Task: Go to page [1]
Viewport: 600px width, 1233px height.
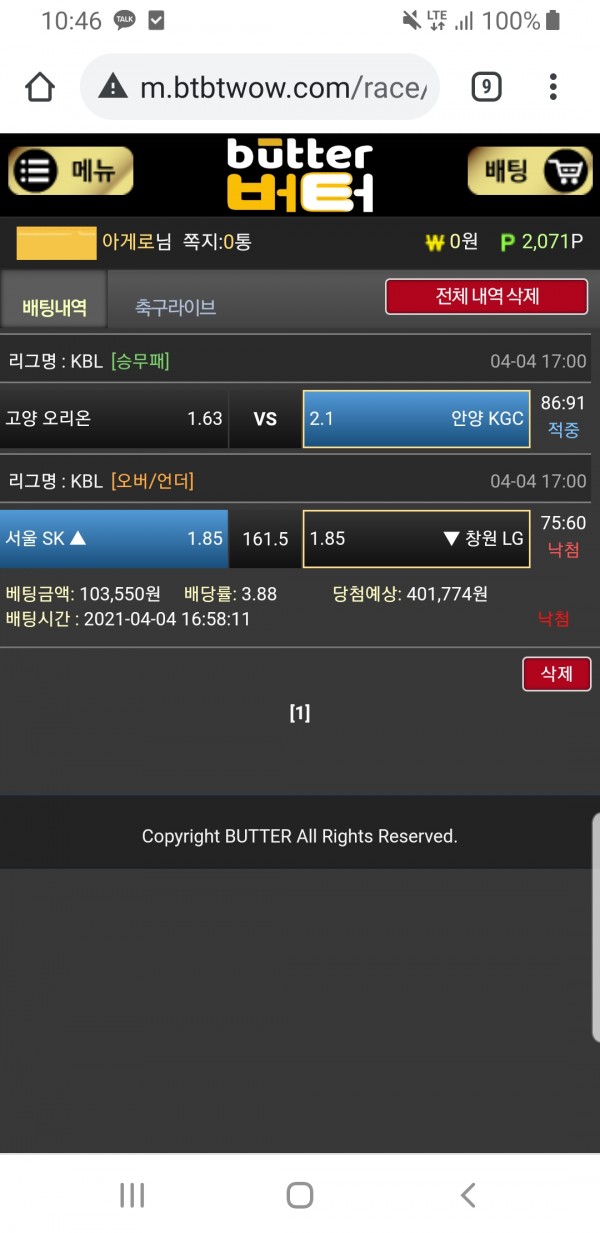Action: pos(300,713)
